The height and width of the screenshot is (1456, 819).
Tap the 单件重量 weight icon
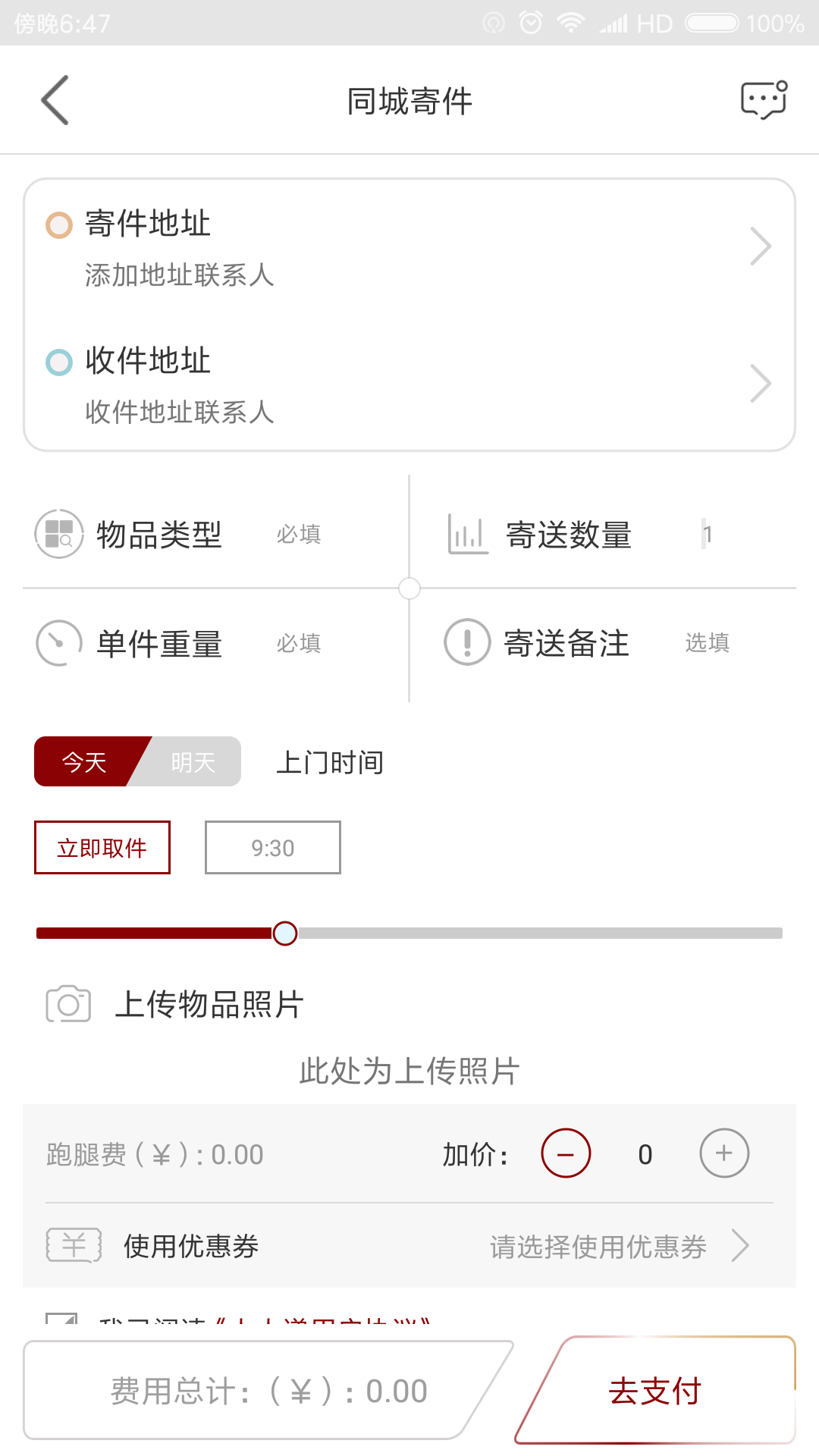click(x=58, y=645)
